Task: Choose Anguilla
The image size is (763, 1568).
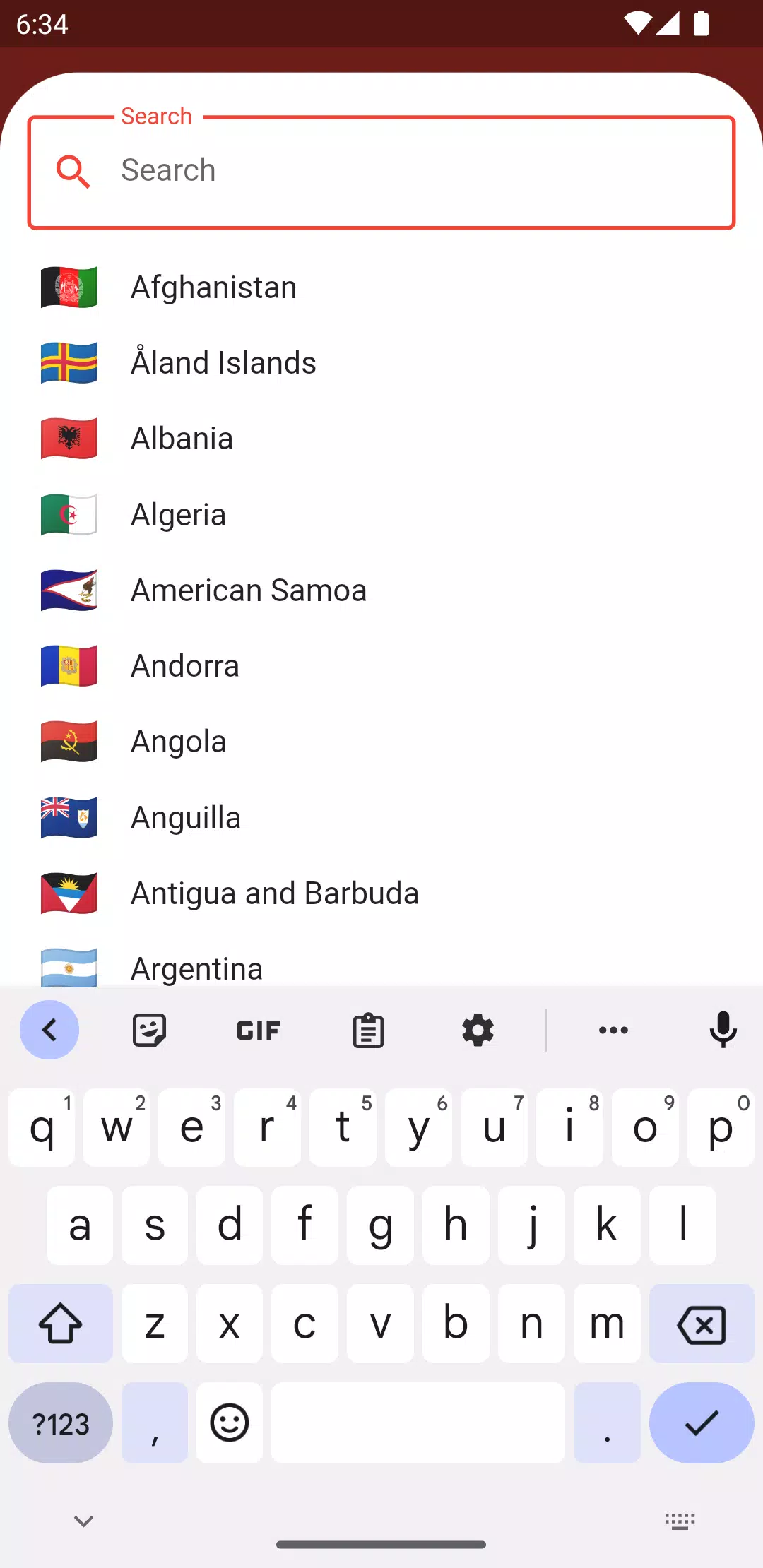Action: tap(381, 818)
